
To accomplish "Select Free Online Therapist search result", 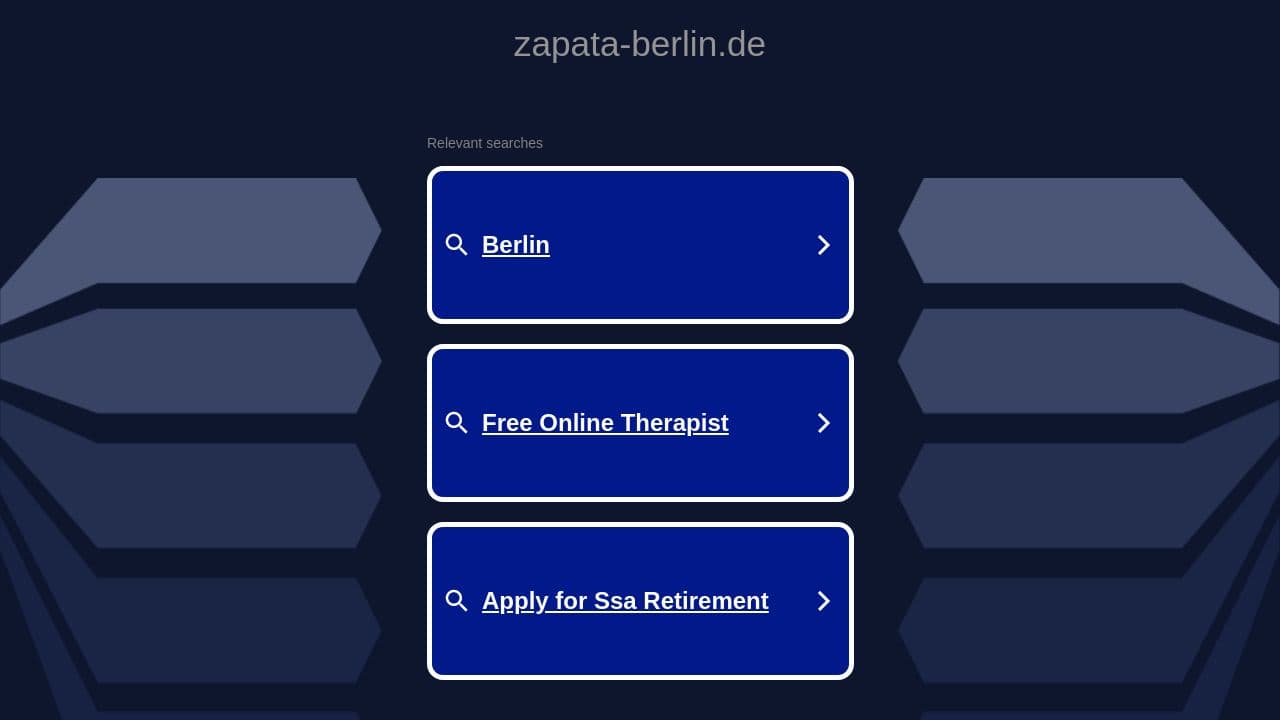I will pos(605,423).
